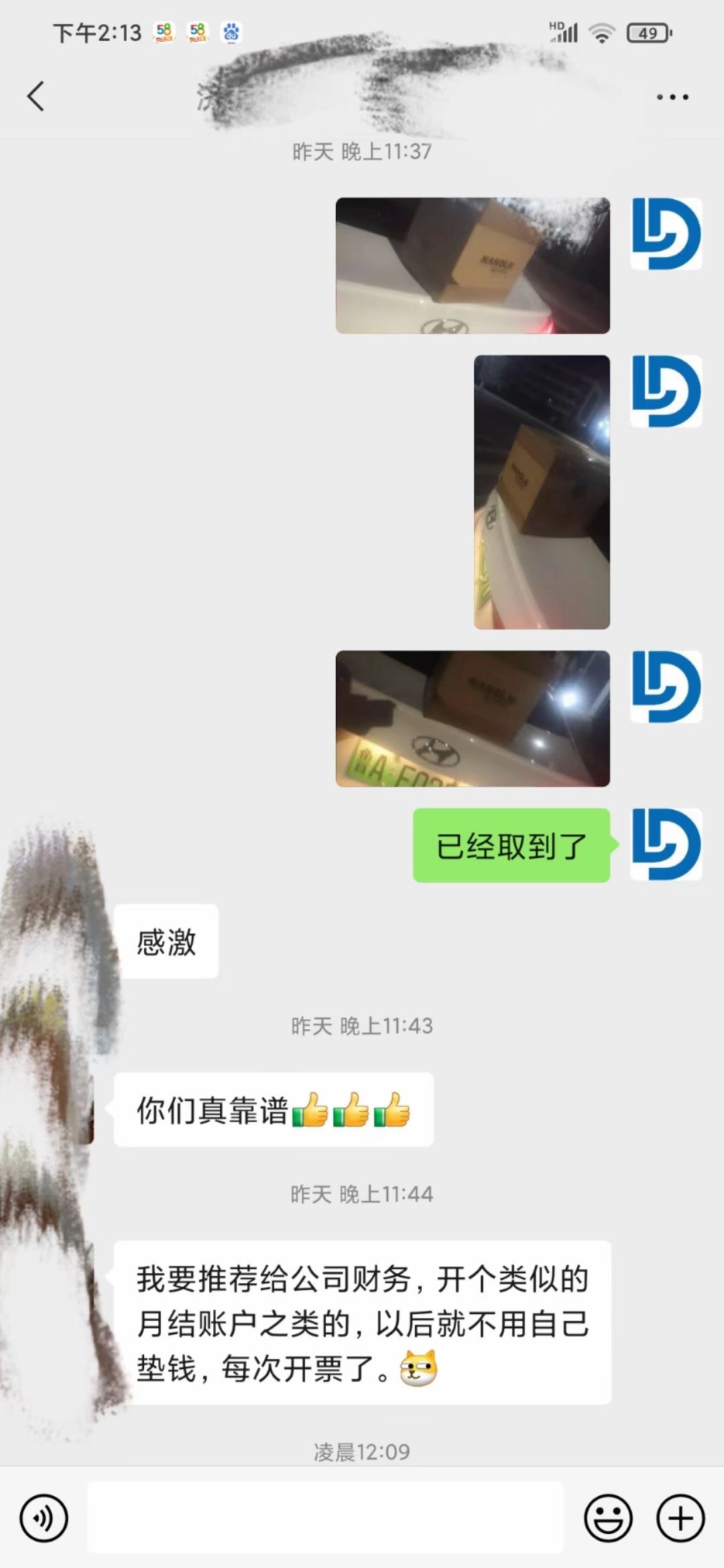Open the three-dot chat options menu
The width and height of the screenshot is (724, 1568).
(x=672, y=97)
